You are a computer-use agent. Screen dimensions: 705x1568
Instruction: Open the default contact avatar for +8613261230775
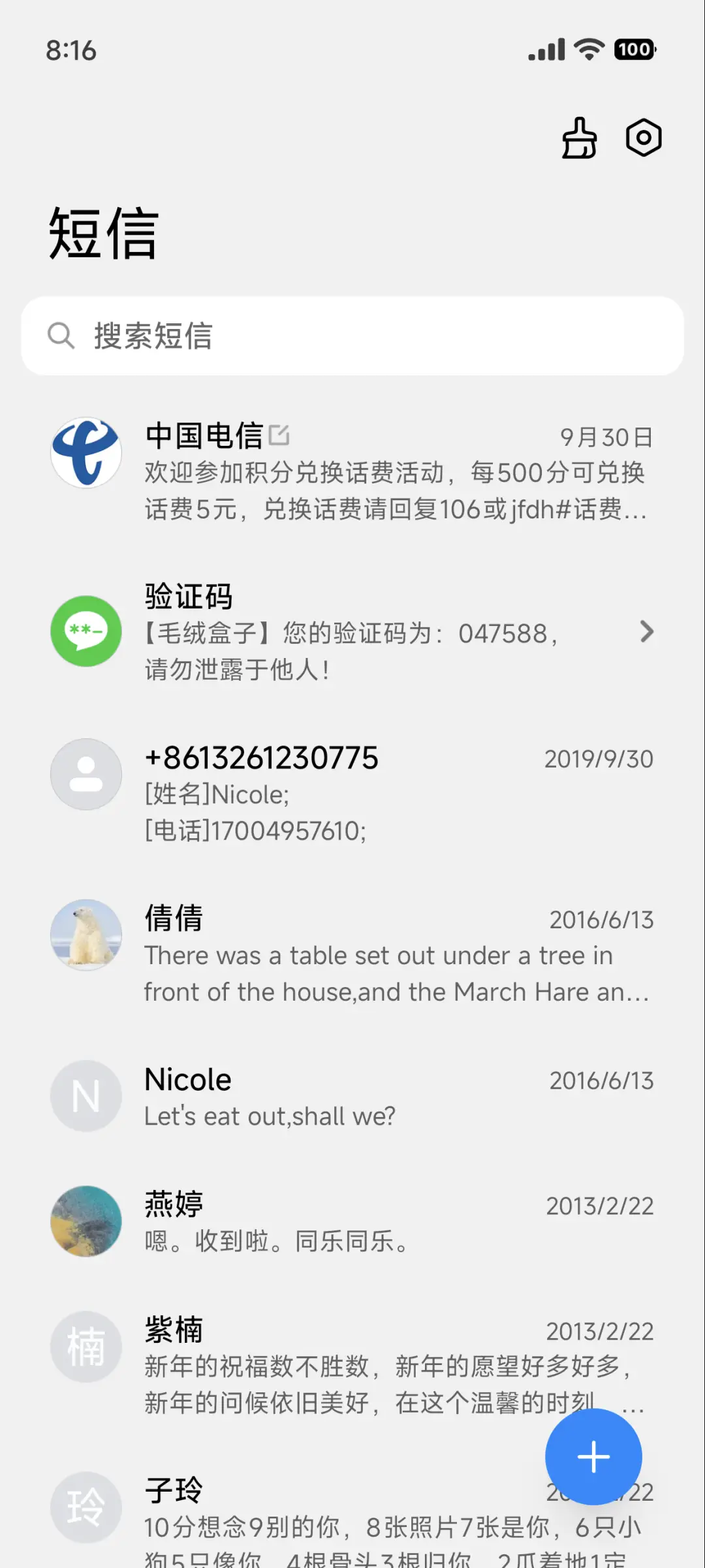click(x=85, y=774)
